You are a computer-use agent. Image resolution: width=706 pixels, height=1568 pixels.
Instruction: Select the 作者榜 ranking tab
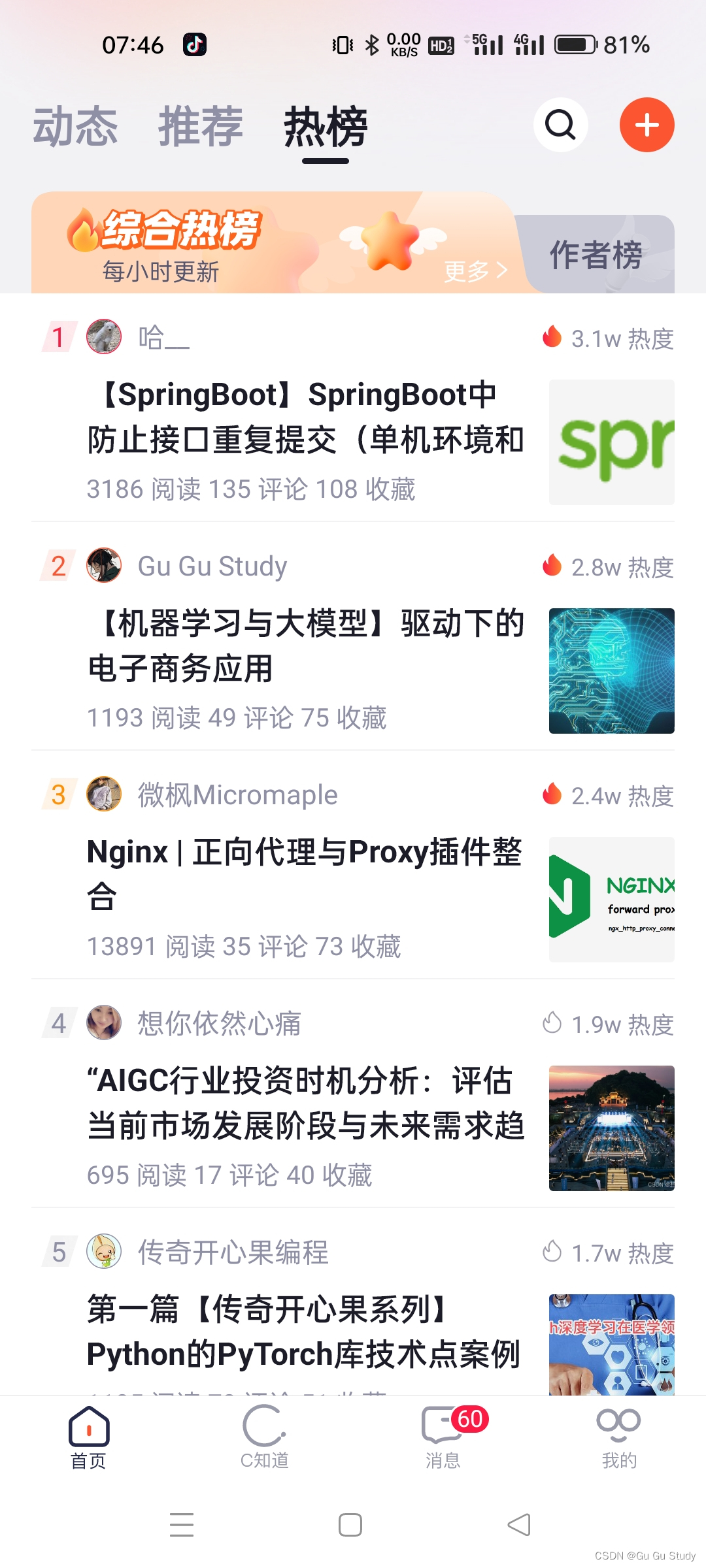point(596,254)
